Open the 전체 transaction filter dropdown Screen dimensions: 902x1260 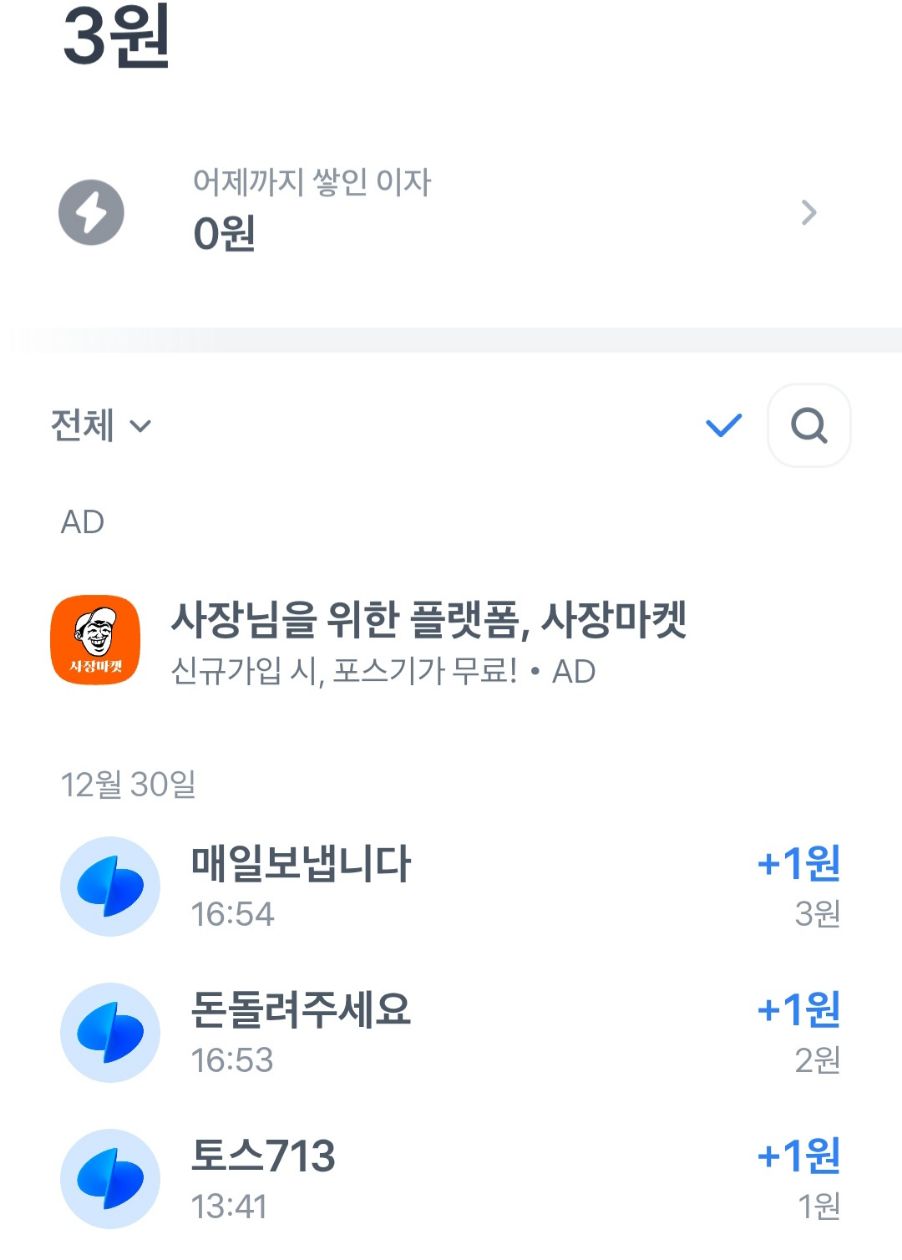98,425
